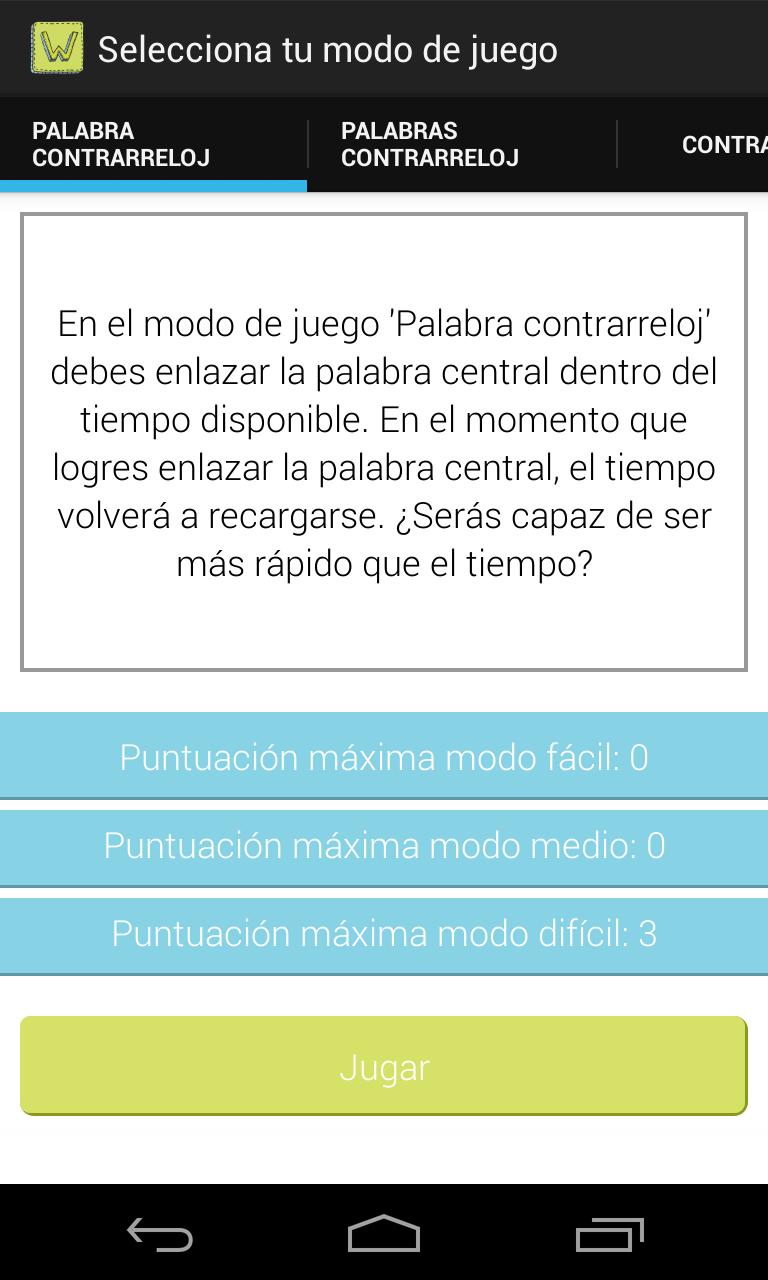768x1280 pixels.
Task: Go to the home screen
Action: (x=384, y=1234)
